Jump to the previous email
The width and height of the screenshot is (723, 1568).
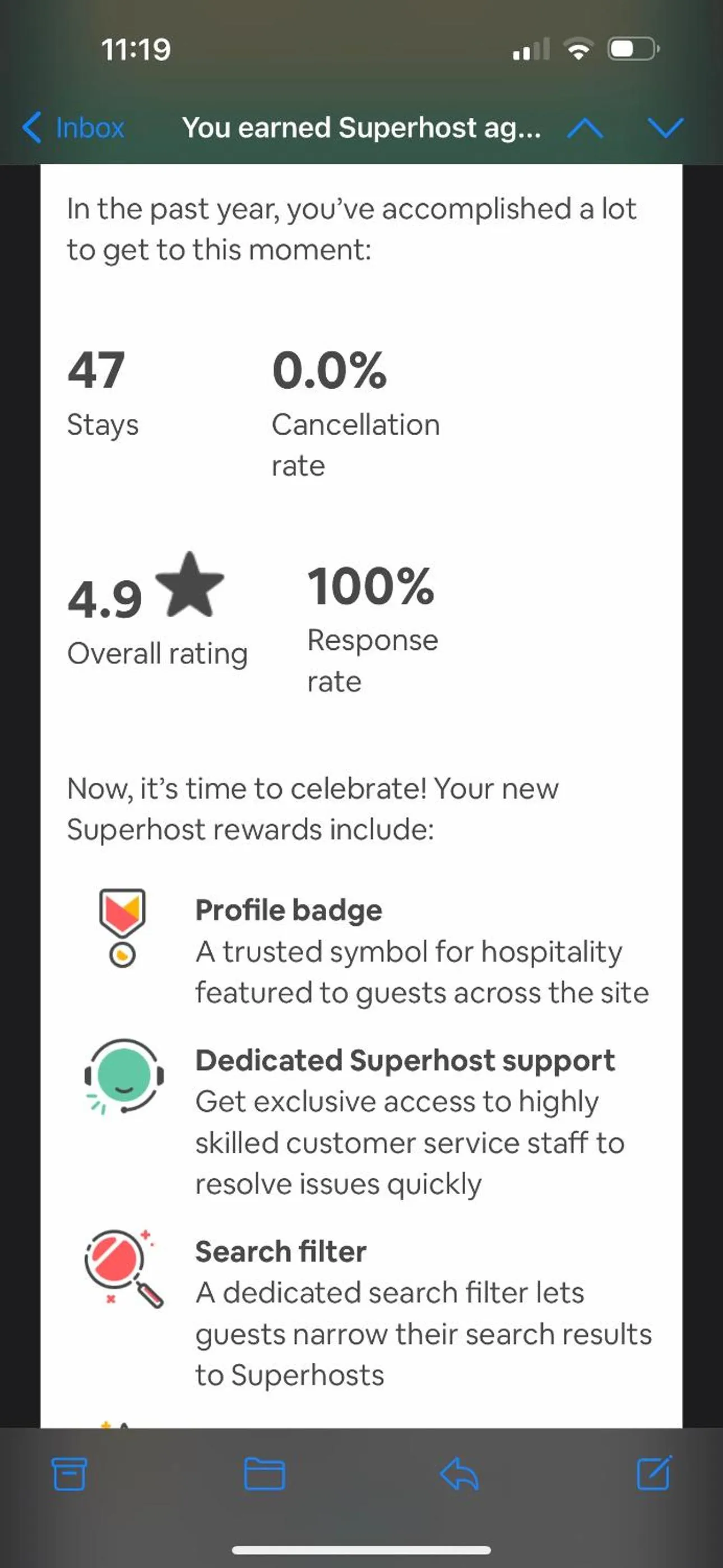click(584, 128)
